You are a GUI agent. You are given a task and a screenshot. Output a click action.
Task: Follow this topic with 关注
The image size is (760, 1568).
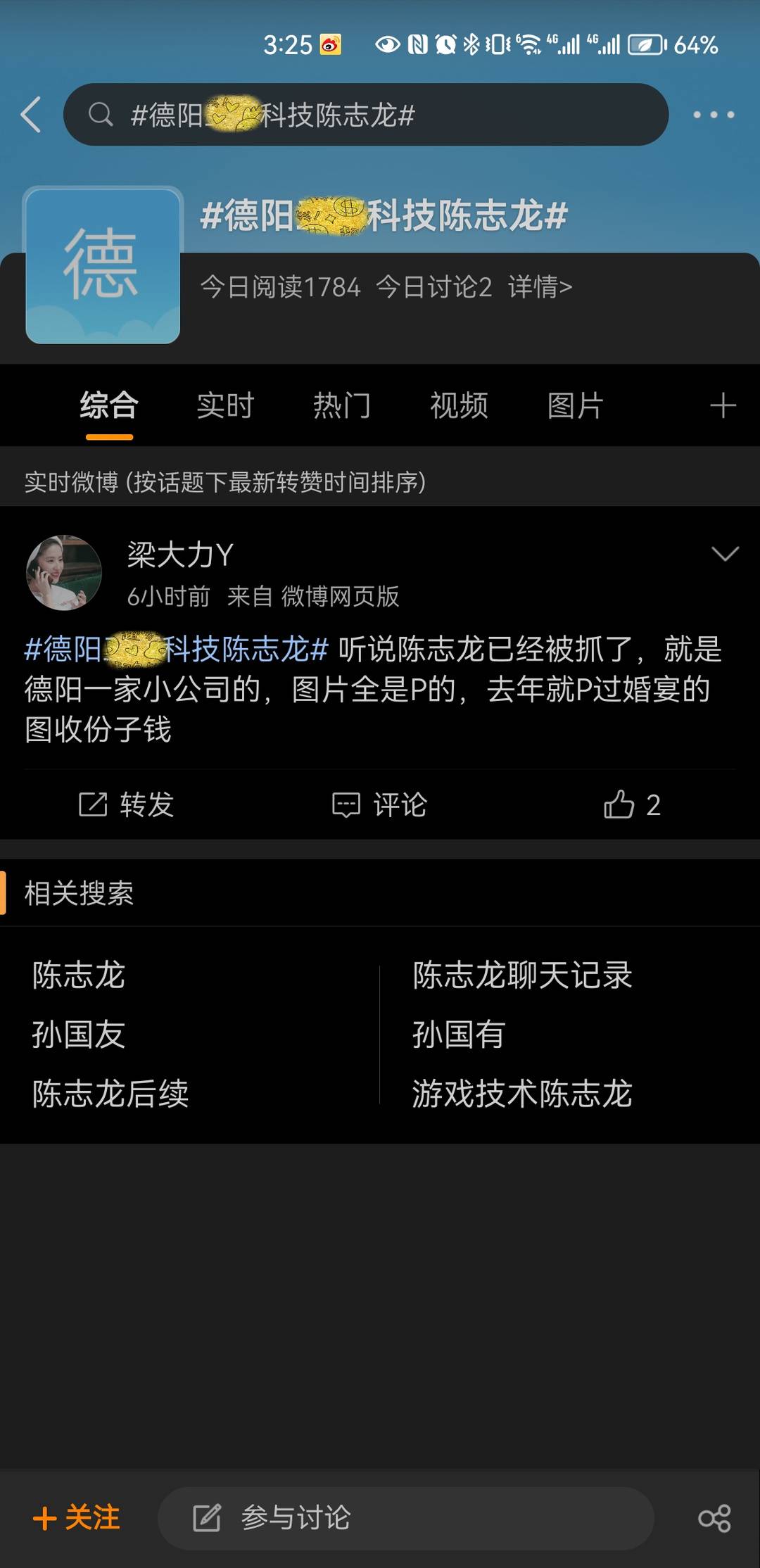point(77,1518)
